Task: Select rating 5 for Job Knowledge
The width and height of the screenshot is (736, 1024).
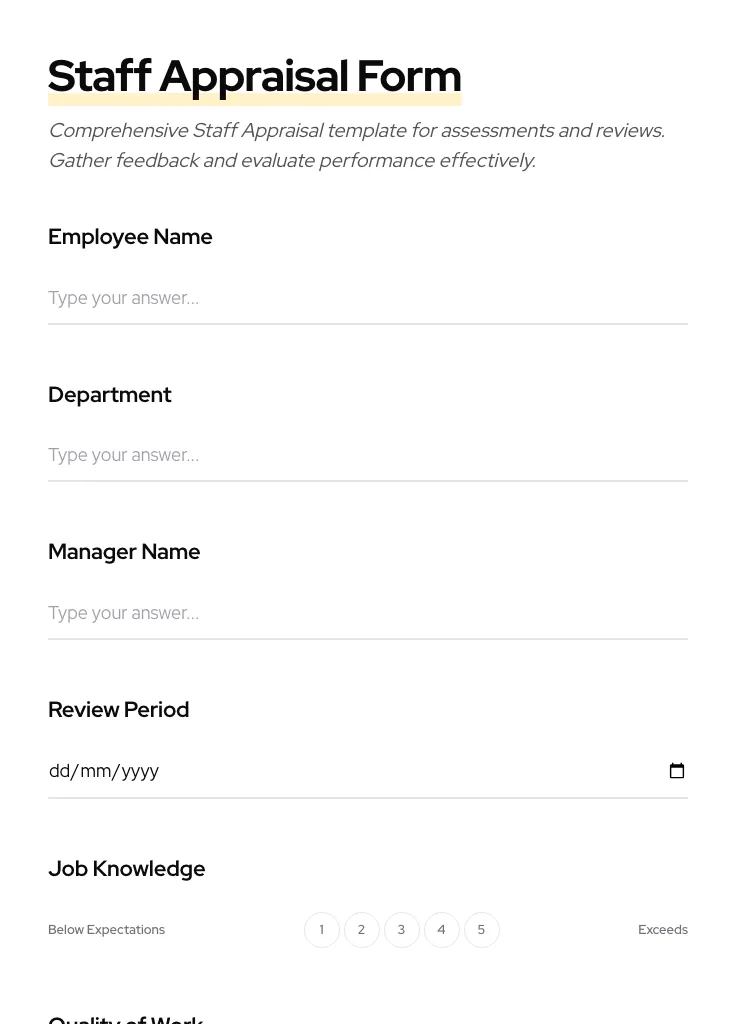Action: point(481,929)
